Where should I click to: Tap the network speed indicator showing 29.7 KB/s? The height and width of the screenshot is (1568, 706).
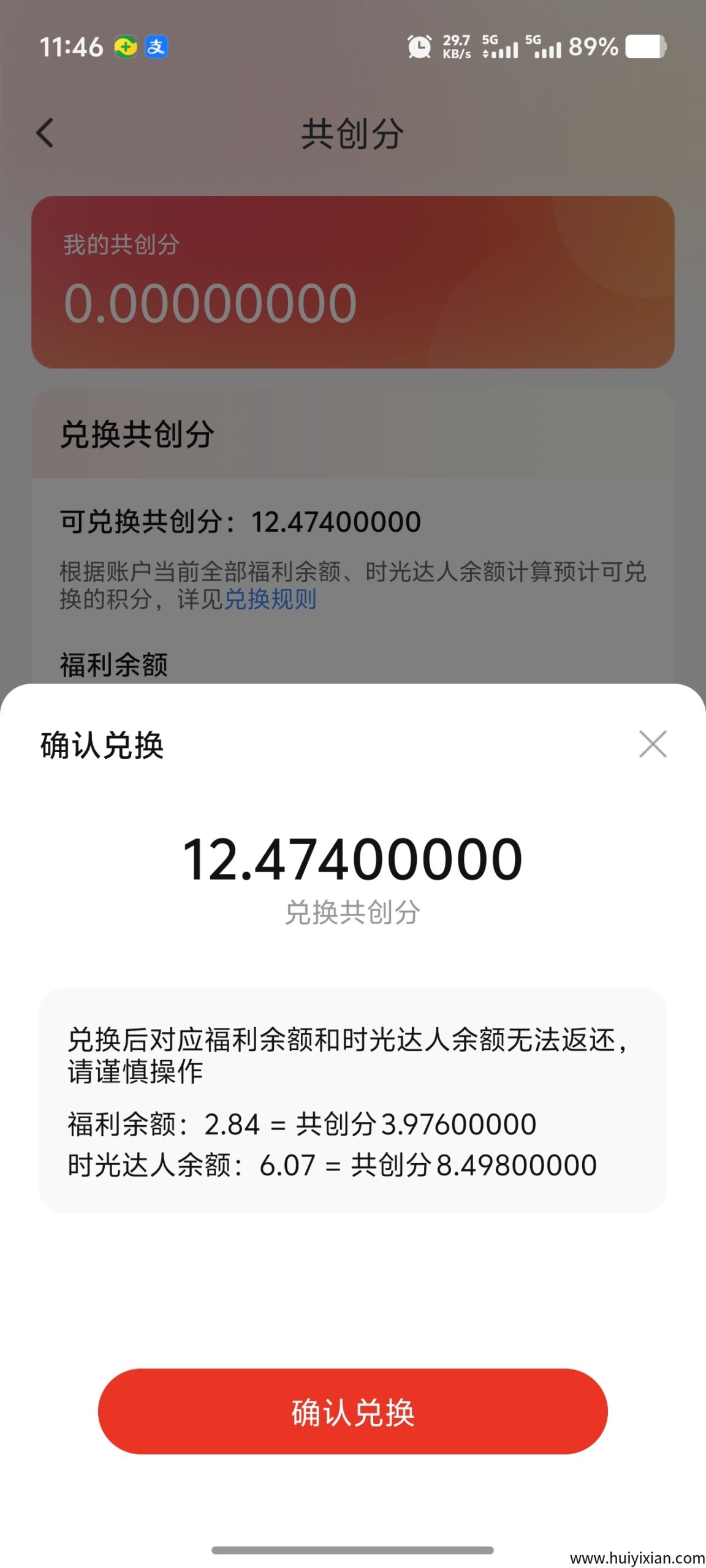click(457, 47)
